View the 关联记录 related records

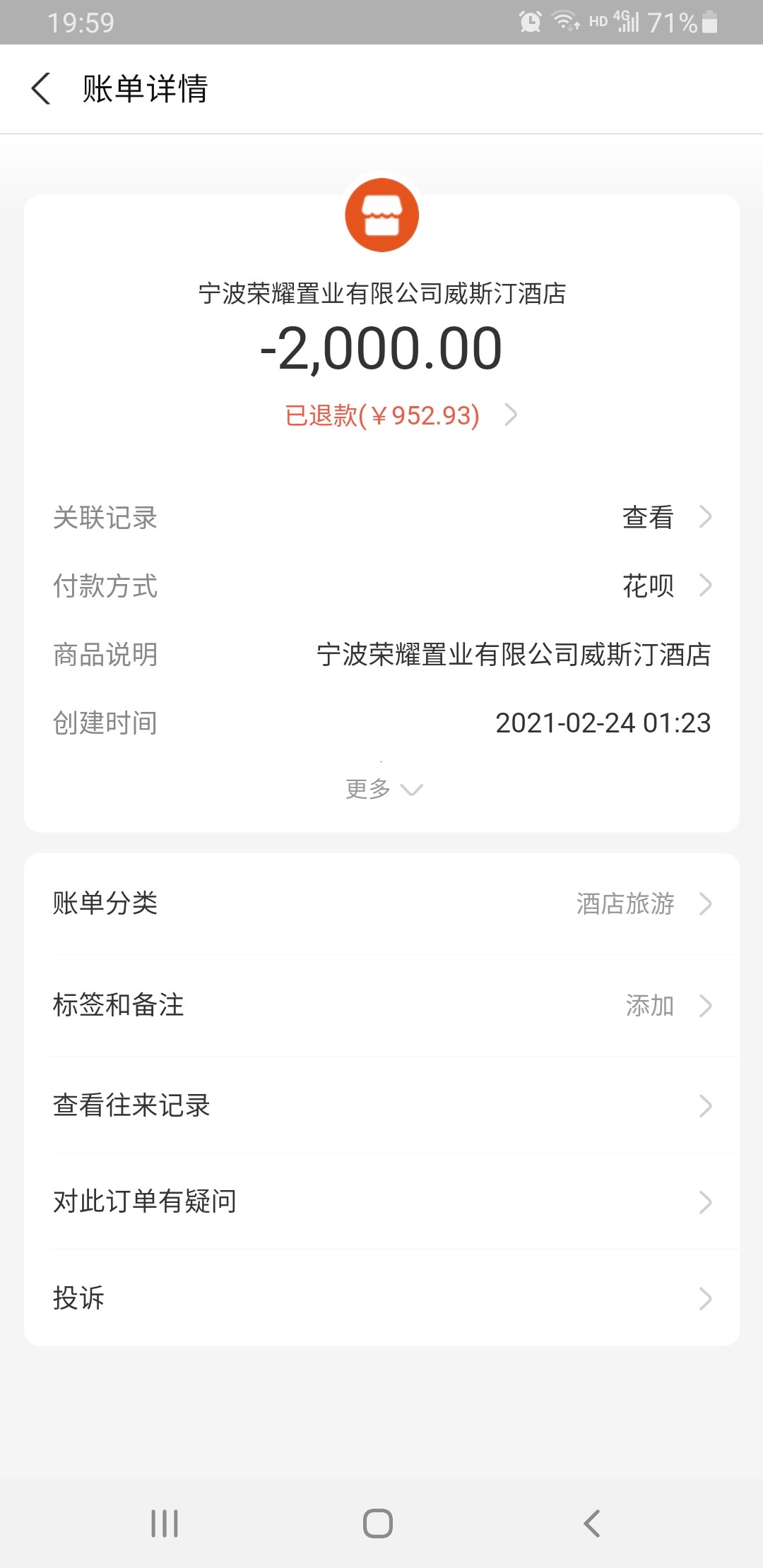click(666, 517)
